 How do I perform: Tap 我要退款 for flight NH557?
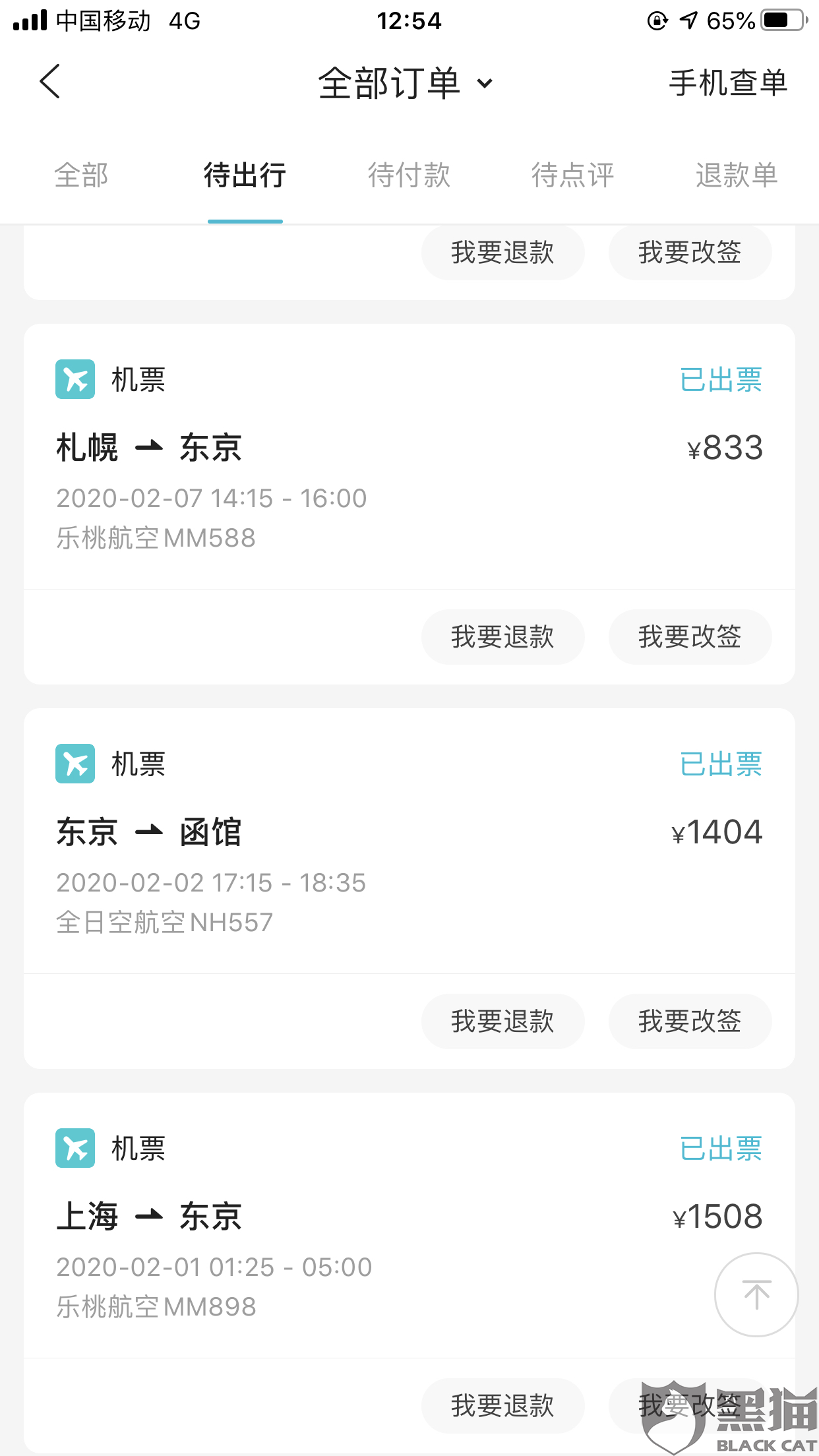(502, 1021)
